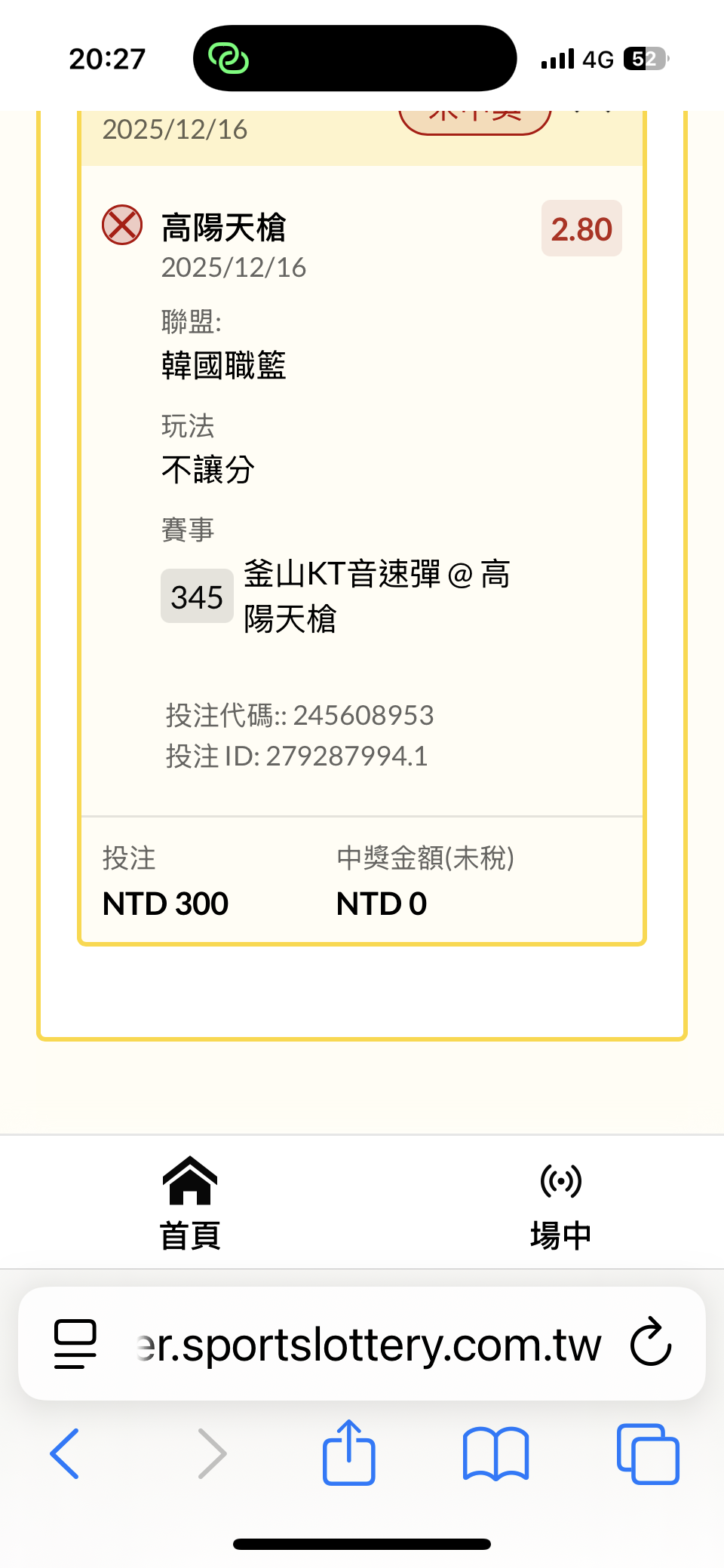Reload the sportslottery page

[x=650, y=1343]
